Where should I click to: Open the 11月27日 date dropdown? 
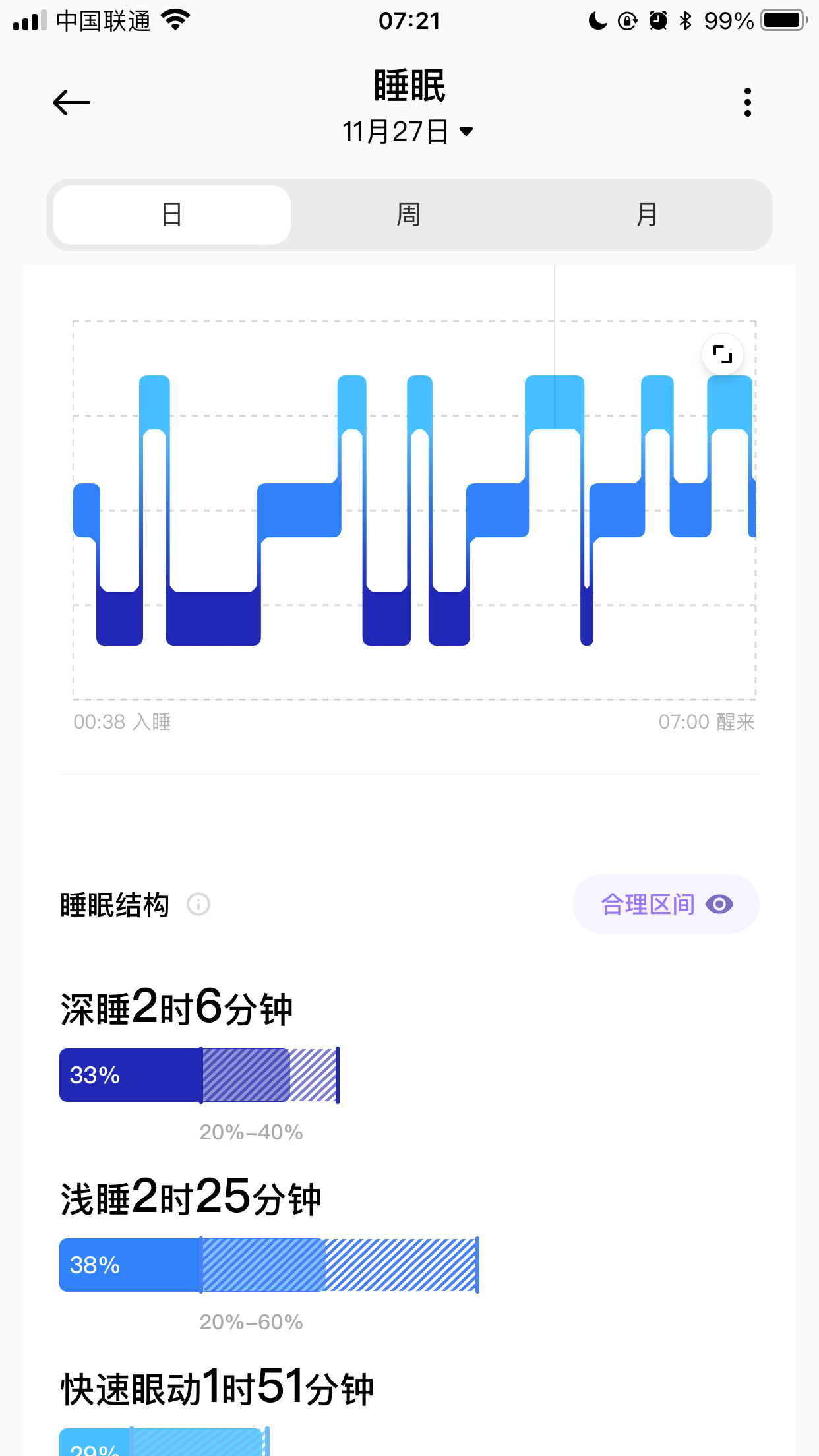pyautogui.click(x=408, y=132)
